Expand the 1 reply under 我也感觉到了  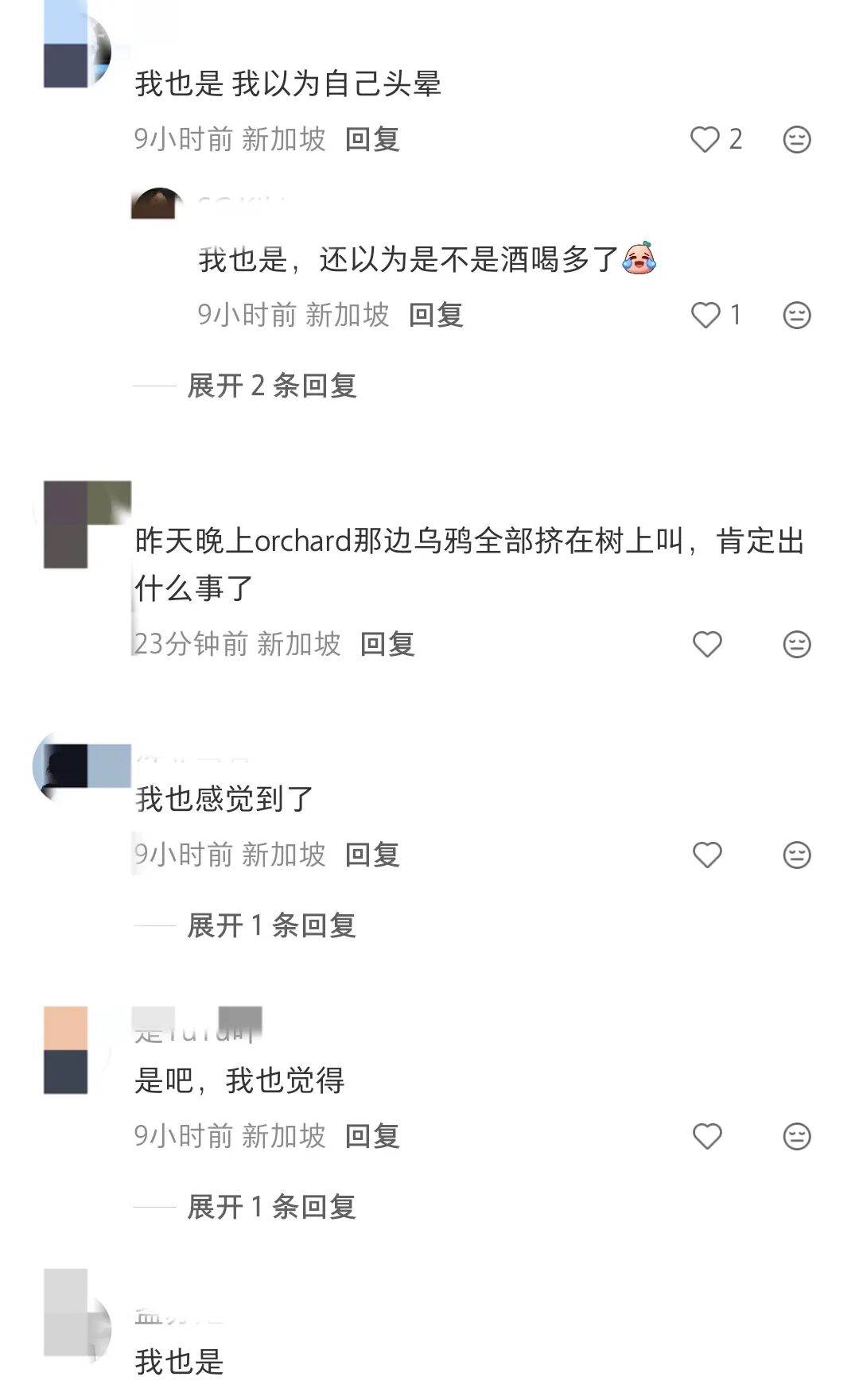271,926
